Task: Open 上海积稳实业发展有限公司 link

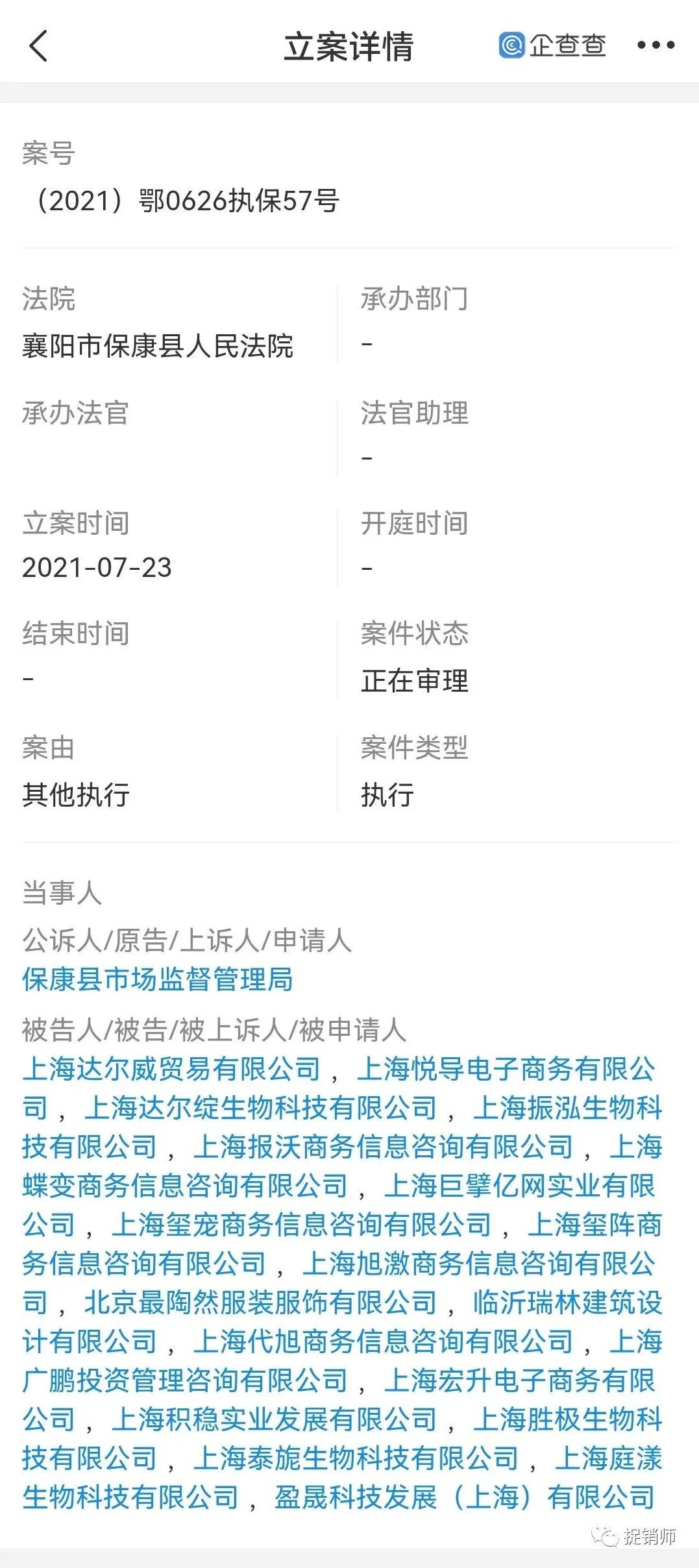Action: point(274,1419)
